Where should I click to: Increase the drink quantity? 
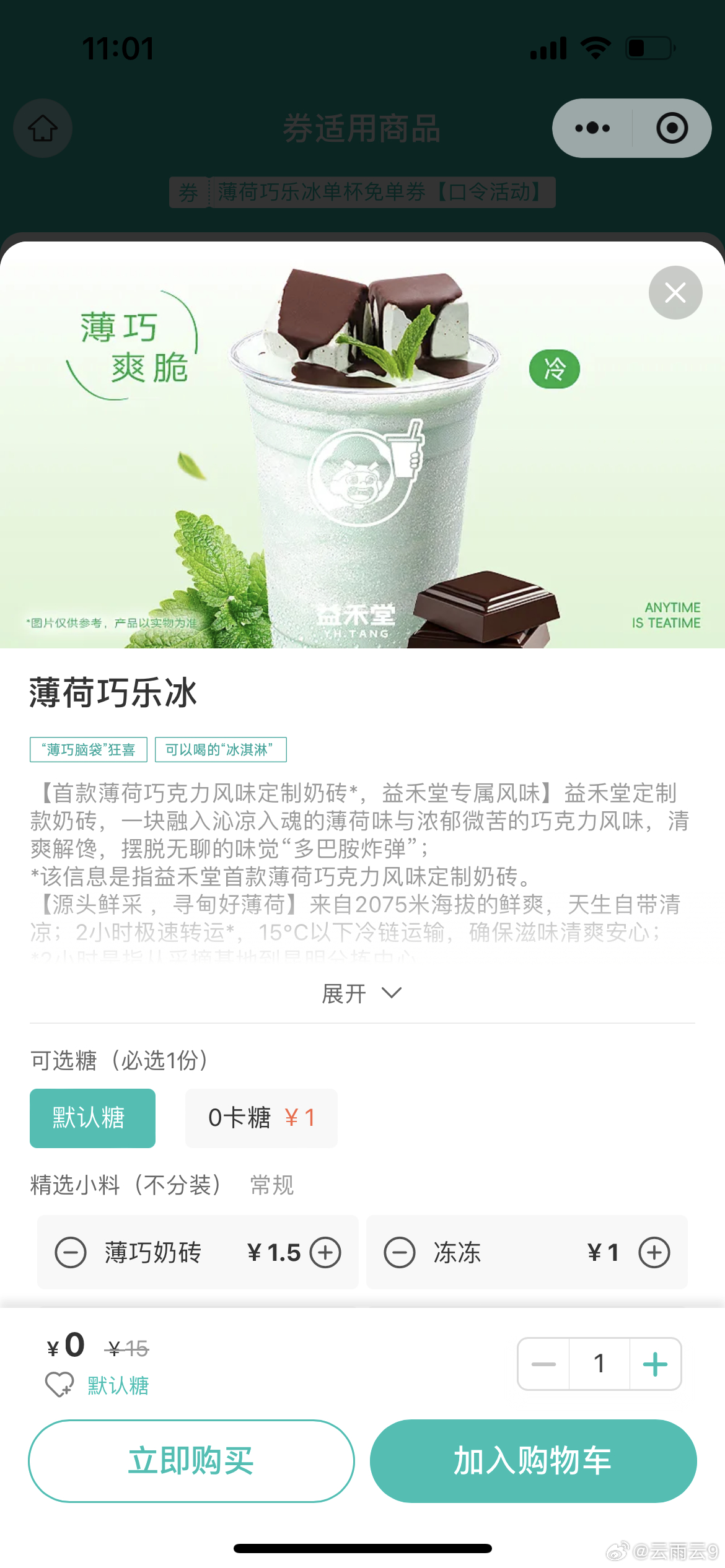click(655, 1364)
